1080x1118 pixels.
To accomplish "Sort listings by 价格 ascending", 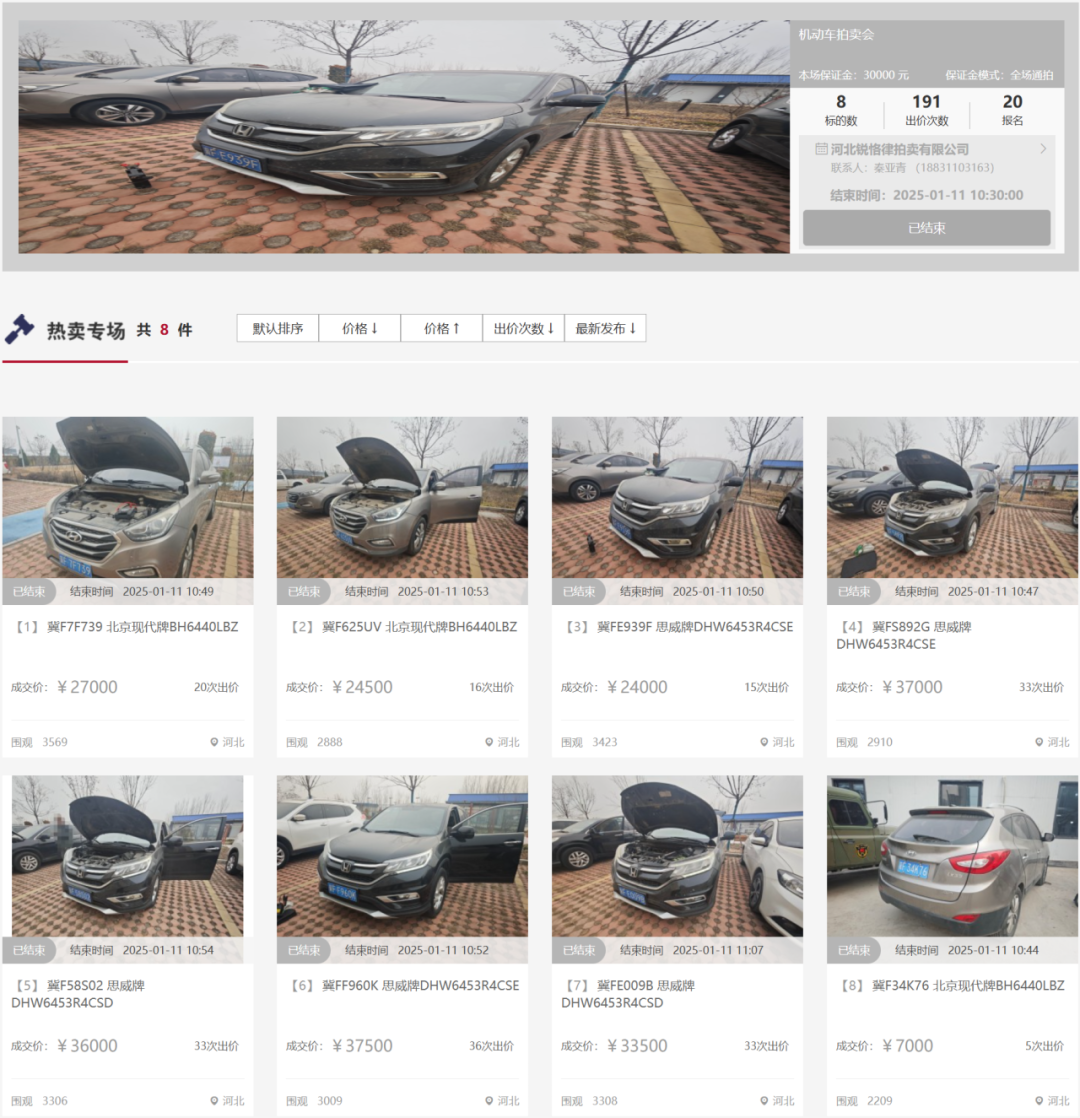I will pyautogui.click(x=441, y=328).
